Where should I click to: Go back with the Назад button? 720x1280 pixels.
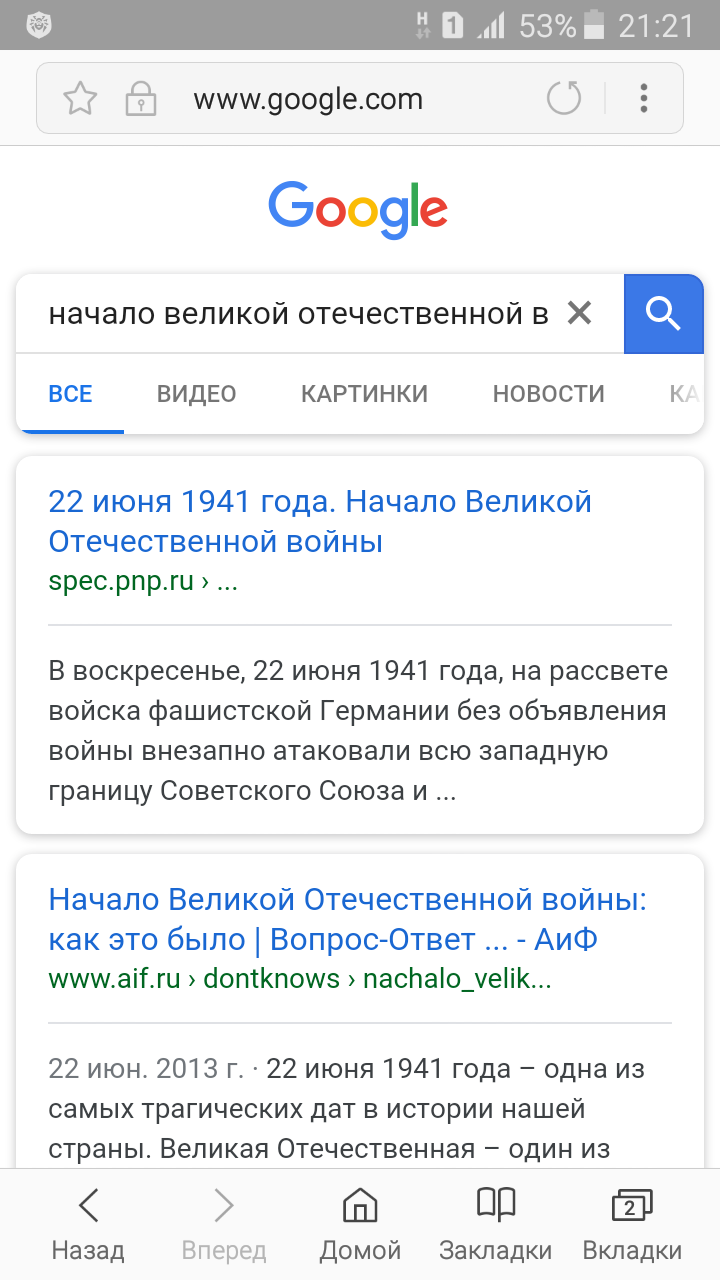point(88,1224)
